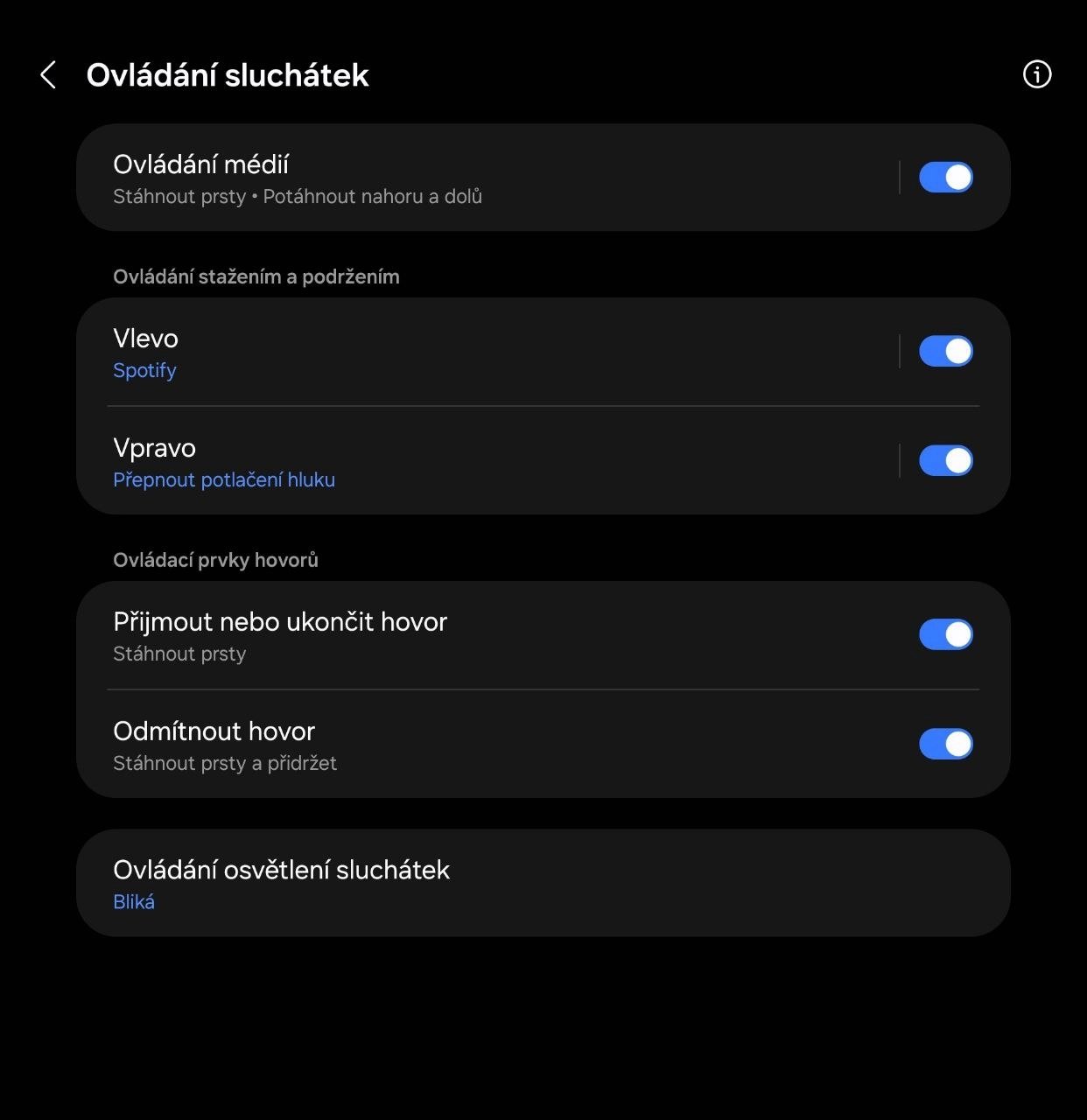Open Ovládání médií settings row
The image size is (1087, 1120).
tap(438, 178)
